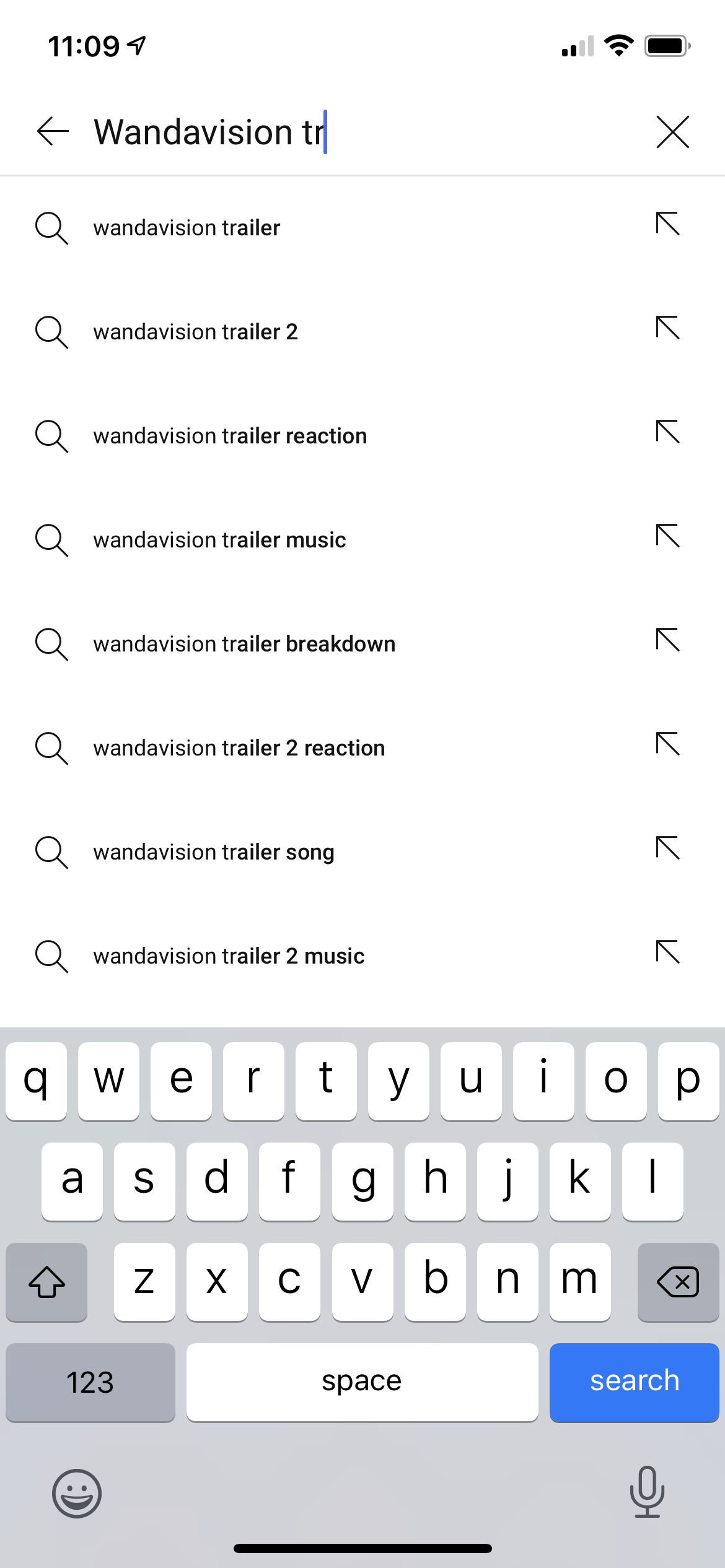Select the wandavision trailer suggestion
This screenshot has width=725, height=1568.
tap(187, 228)
